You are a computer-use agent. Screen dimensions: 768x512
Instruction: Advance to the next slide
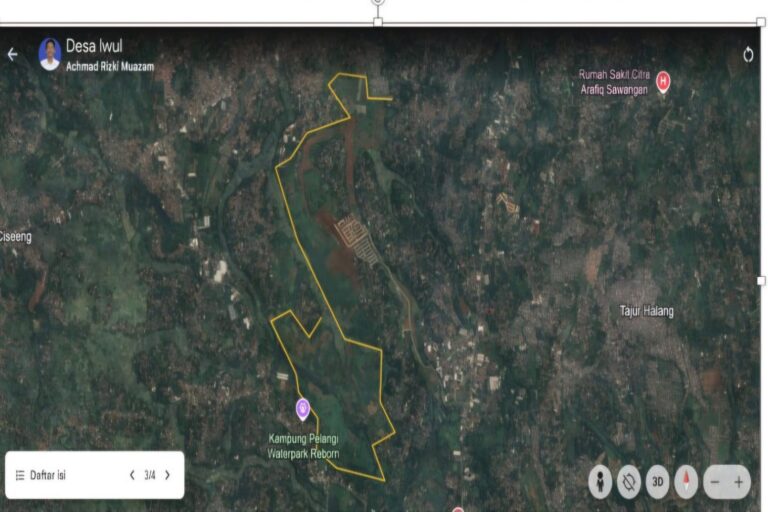click(x=167, y=475)
